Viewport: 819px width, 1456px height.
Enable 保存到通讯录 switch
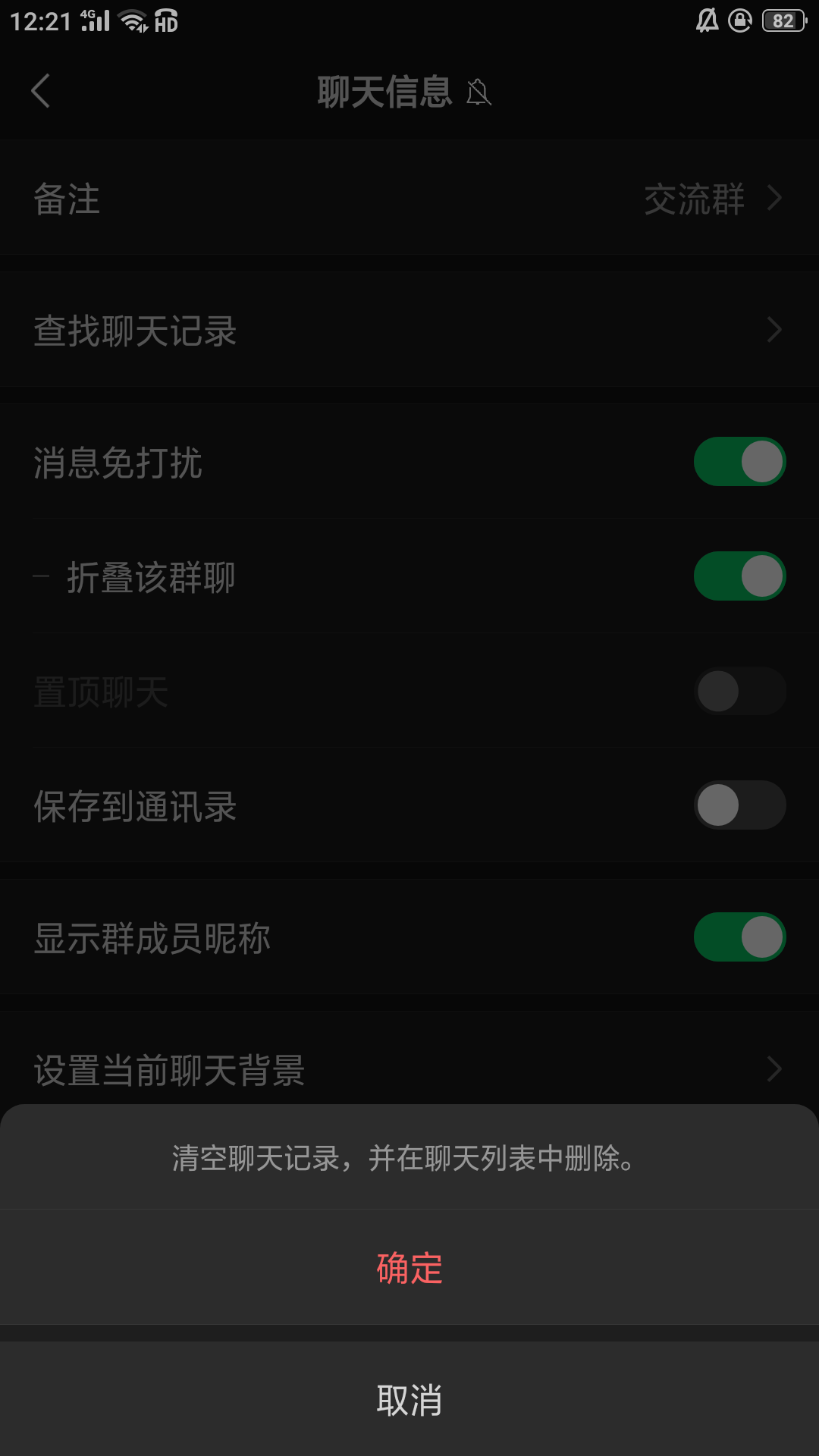[x=739, y=805]
